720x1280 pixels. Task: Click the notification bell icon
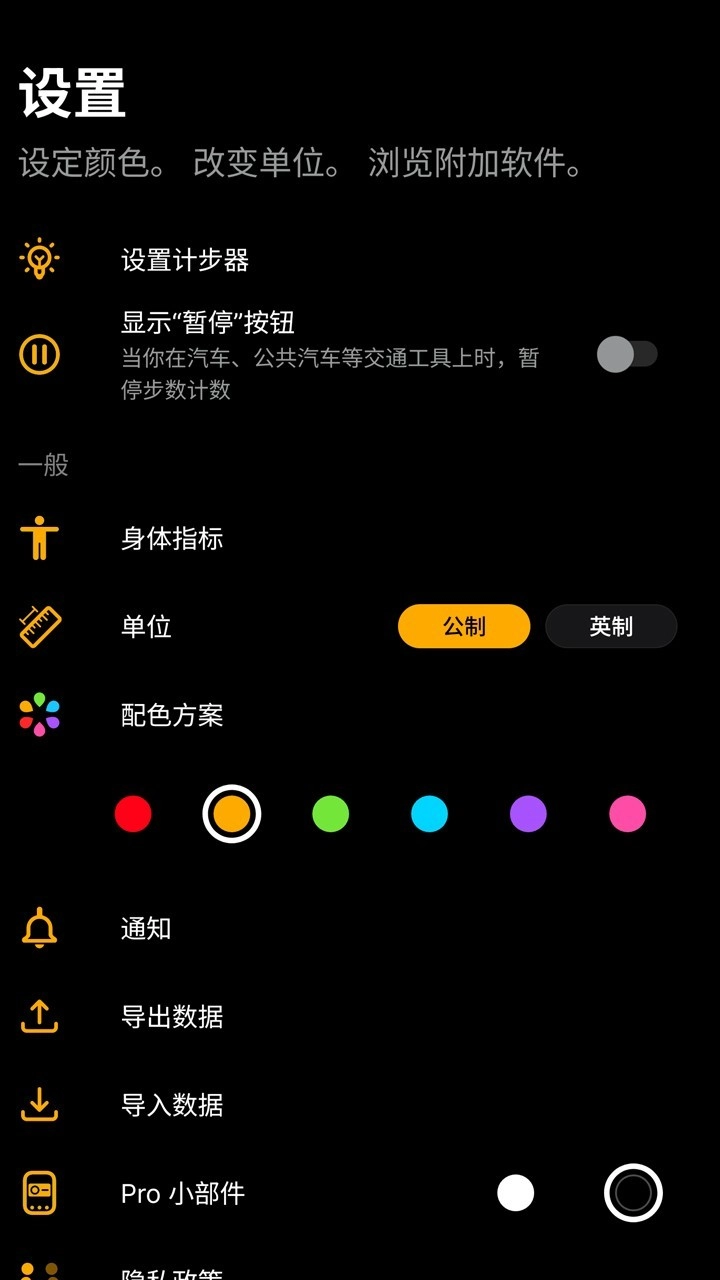pos(40,928)
